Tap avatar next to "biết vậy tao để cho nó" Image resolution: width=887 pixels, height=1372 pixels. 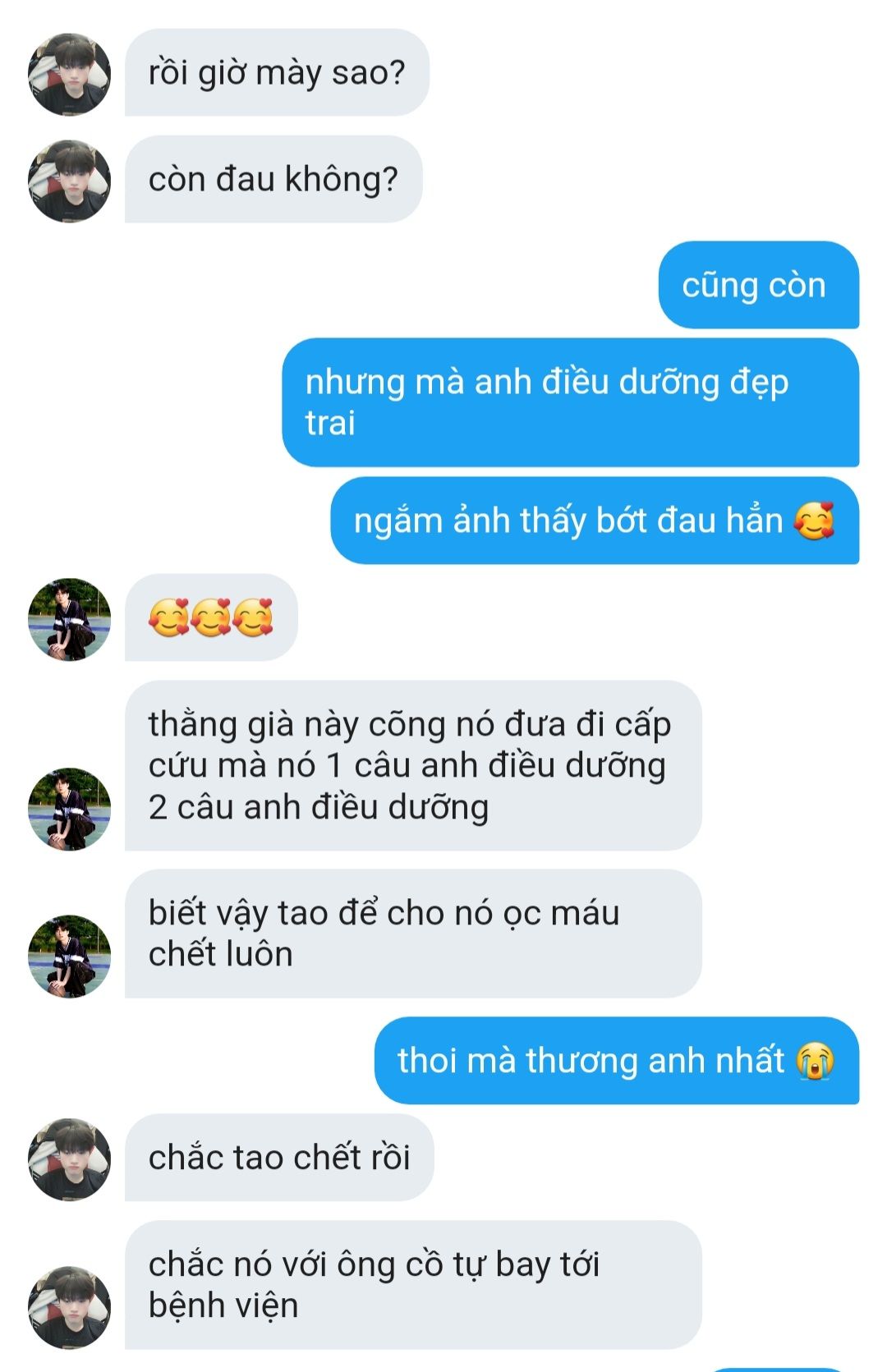pyautogui.click(x=69, y=956)
